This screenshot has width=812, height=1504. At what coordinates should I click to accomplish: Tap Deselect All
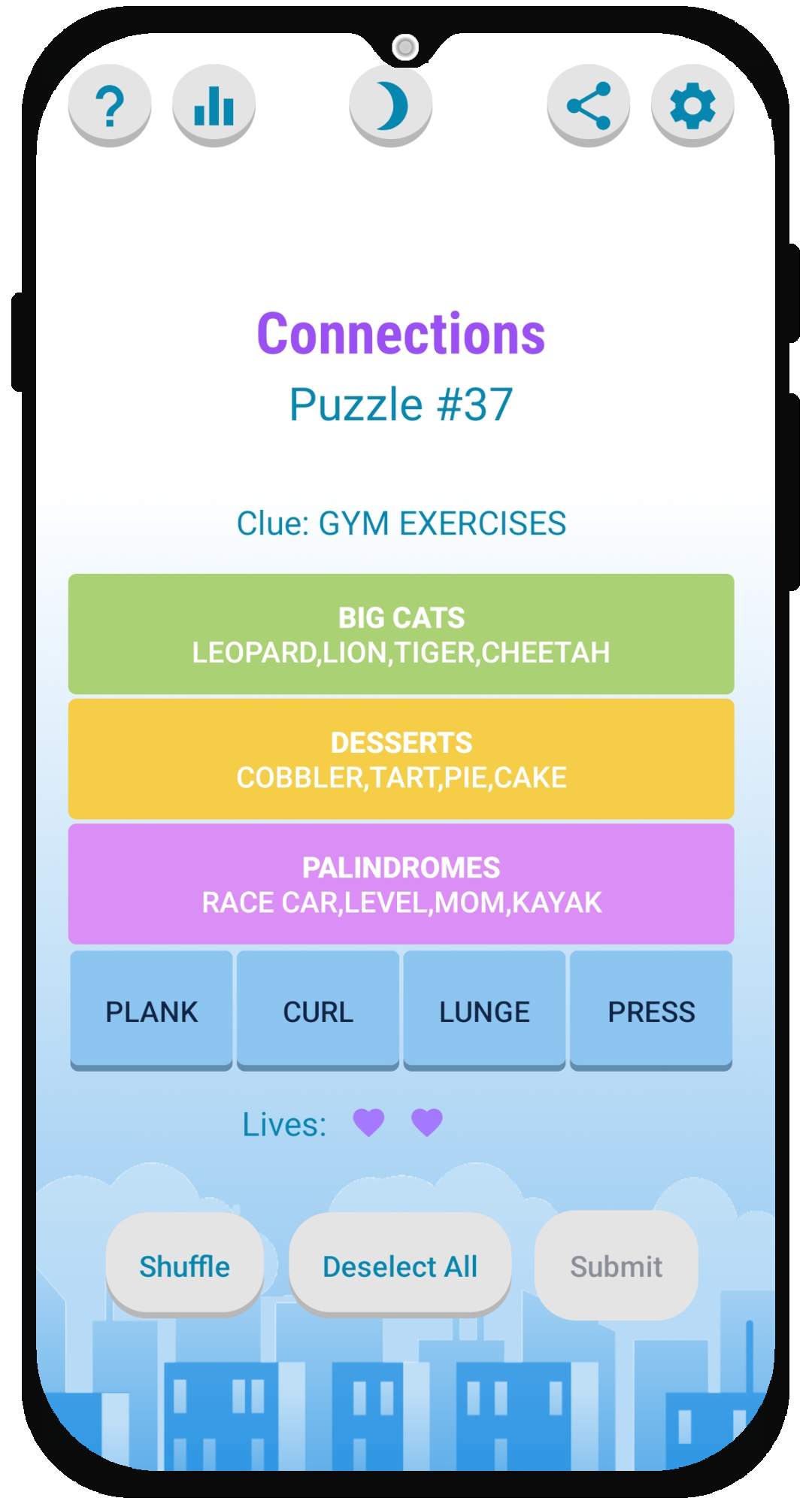pyautogui.click(x=400, y=1266)
